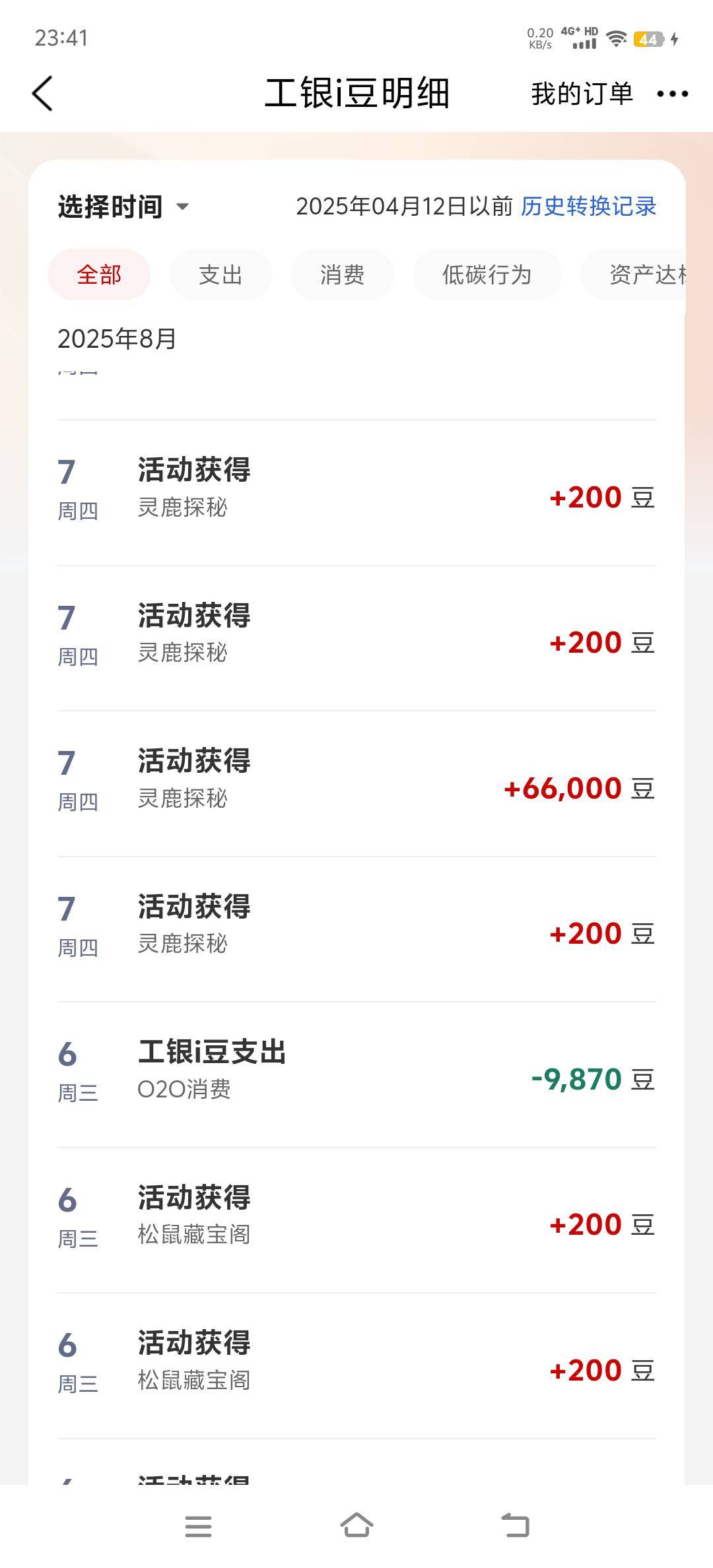Expand the 选择时间 dropdown
Image resolution: width=713 pixels, height=1568 pixels.
pos(123,207)
